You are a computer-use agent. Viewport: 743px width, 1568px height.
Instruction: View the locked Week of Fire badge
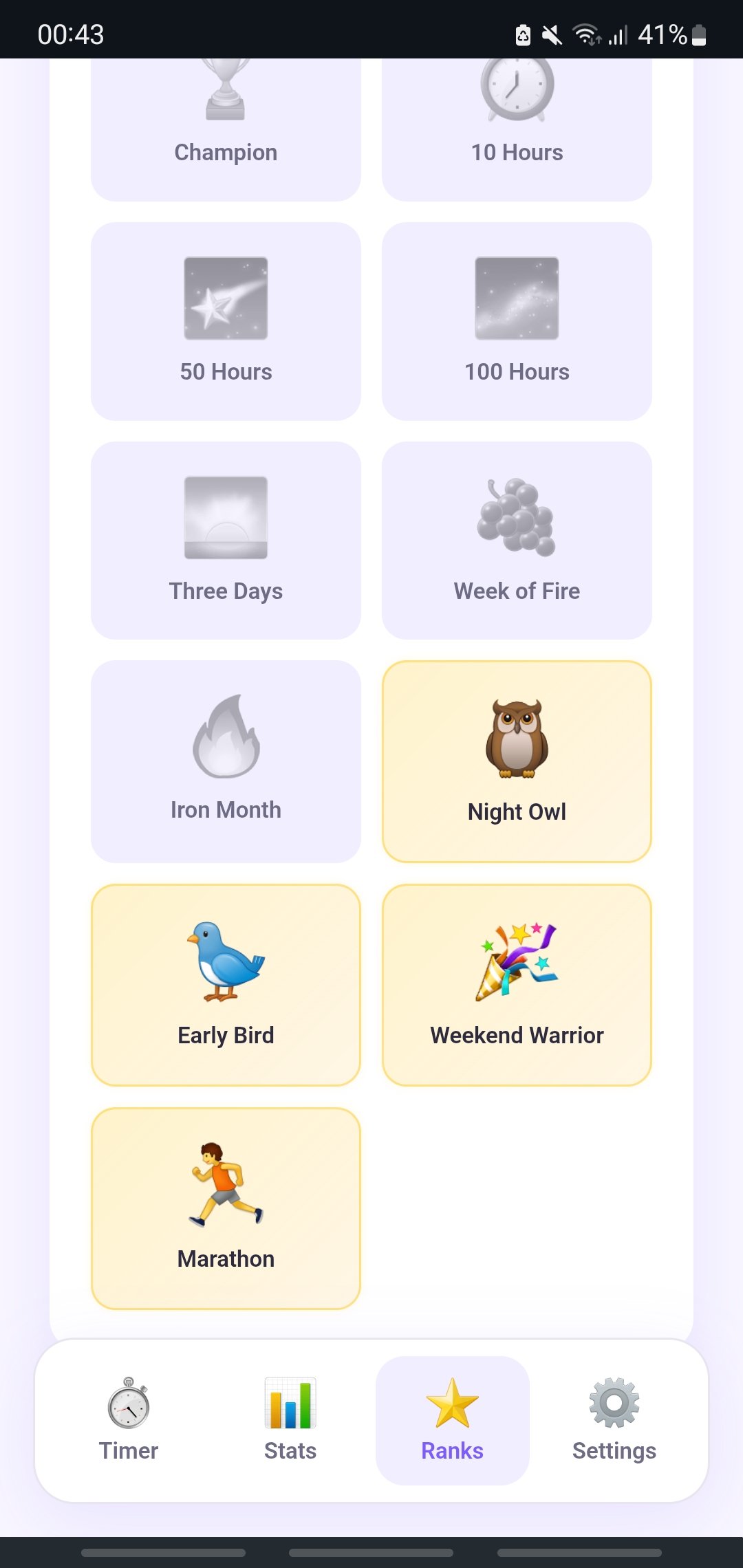[517, 541]
